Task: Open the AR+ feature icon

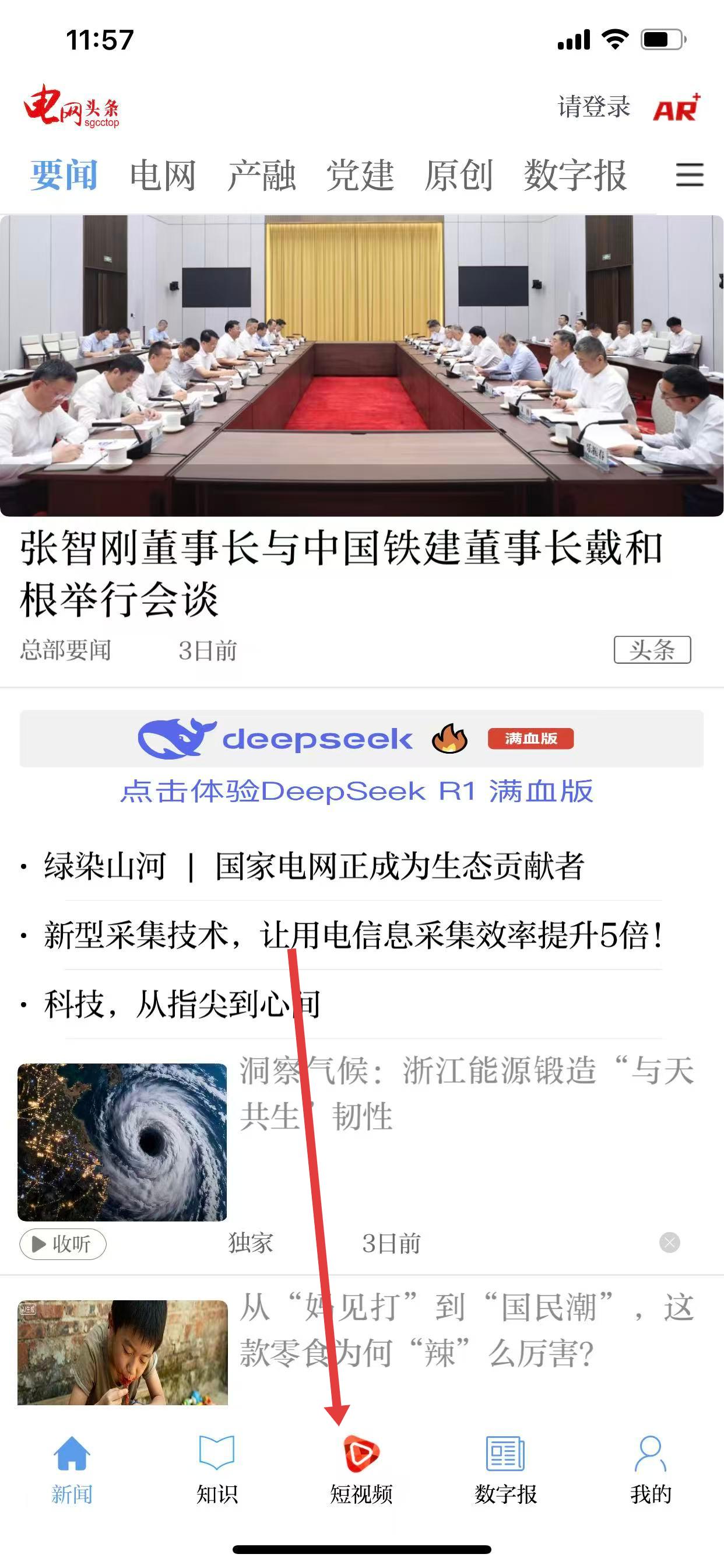Action: click(676, 108)
